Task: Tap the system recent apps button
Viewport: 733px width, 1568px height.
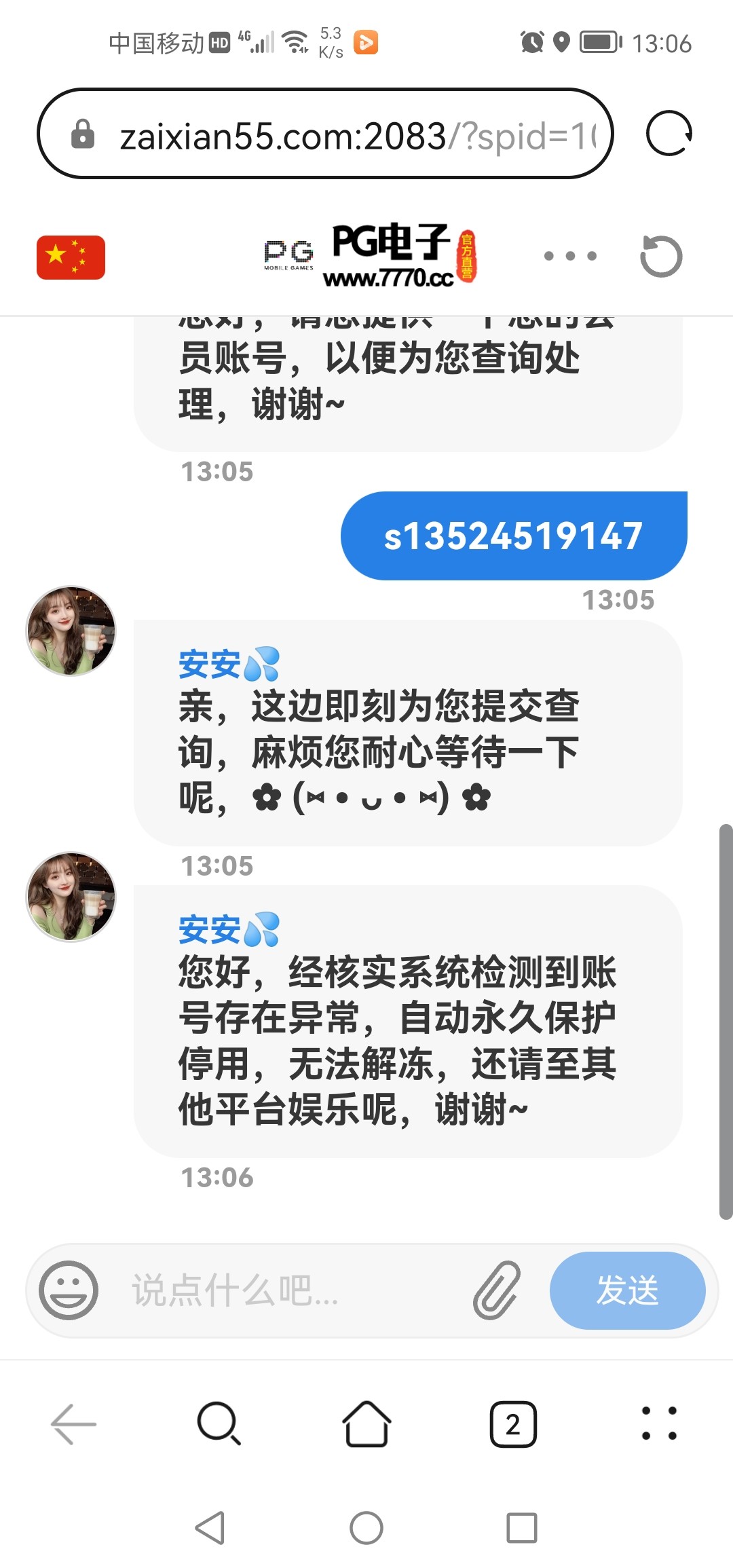Action: point(522,1528)
